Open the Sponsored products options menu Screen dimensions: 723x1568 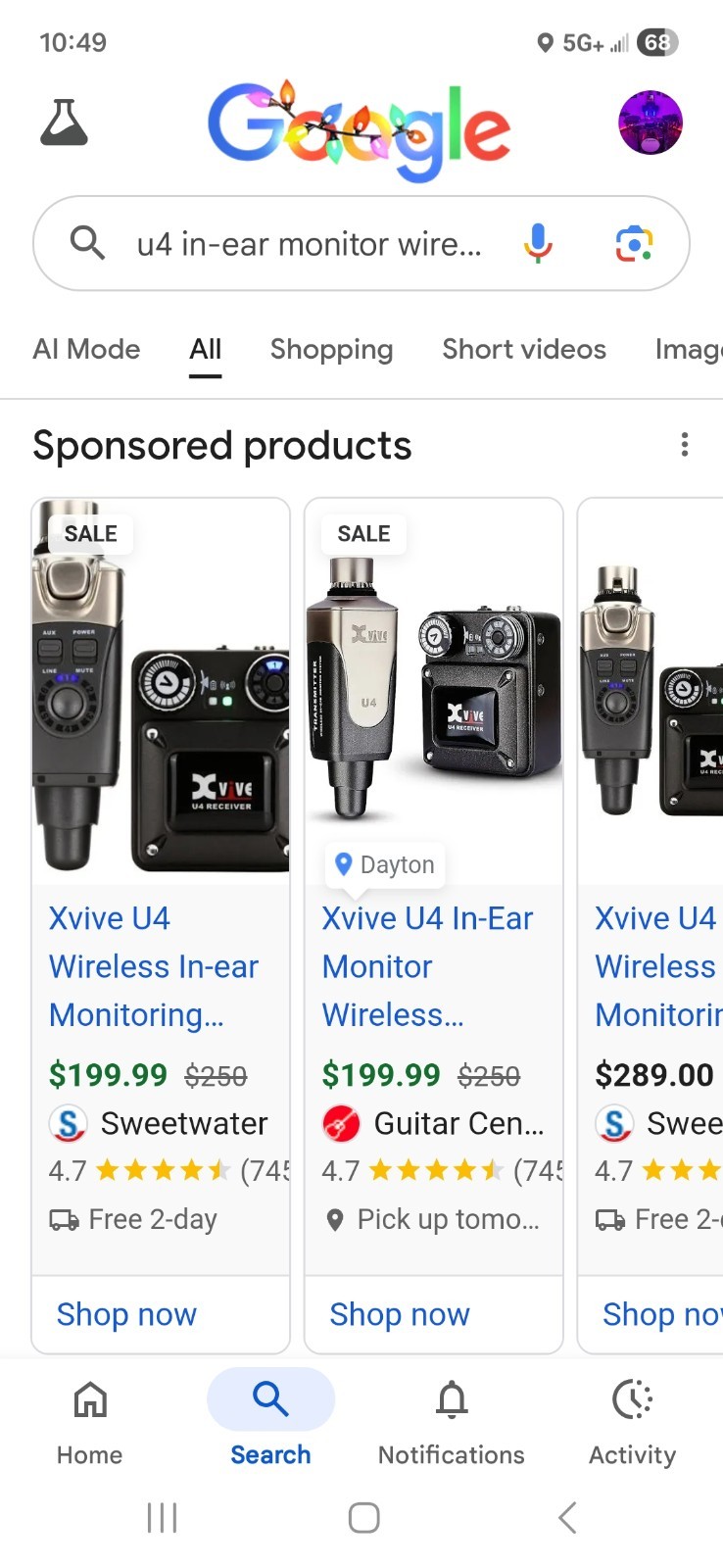coord(684,444)
